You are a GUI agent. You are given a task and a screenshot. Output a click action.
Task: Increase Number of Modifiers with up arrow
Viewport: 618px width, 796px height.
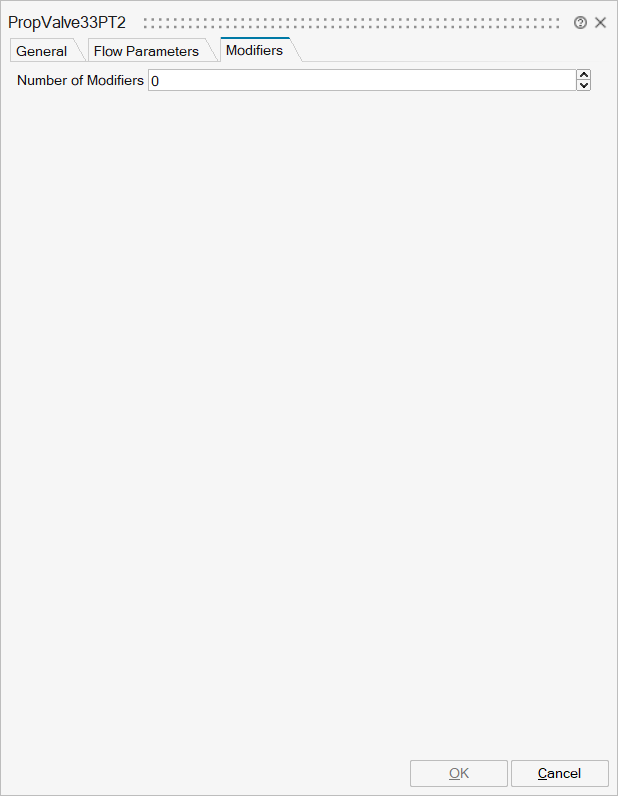(x=584, y=75)
